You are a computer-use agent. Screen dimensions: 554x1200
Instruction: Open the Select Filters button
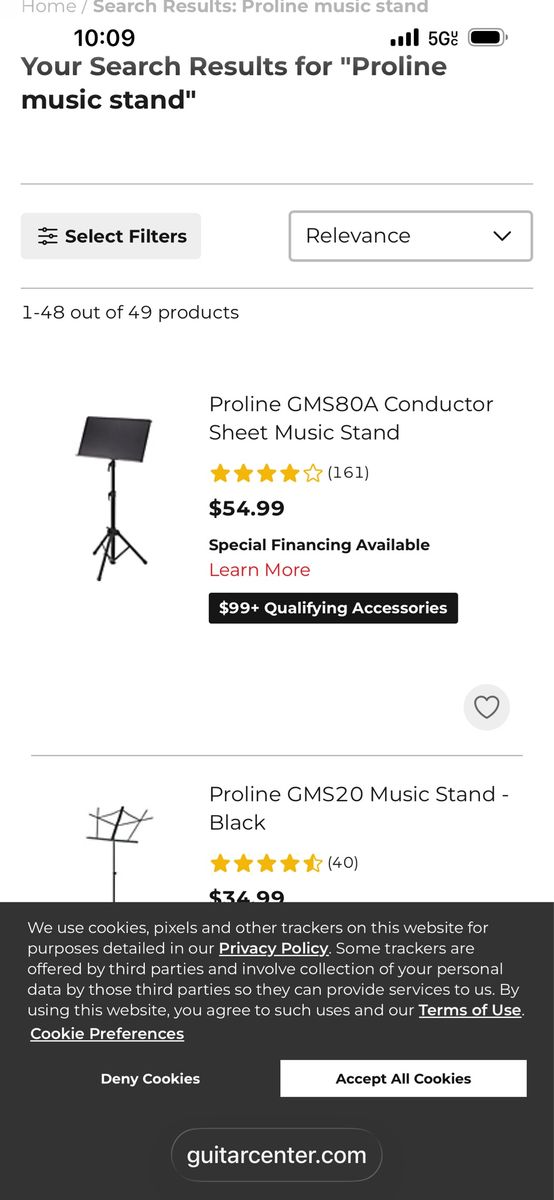pyautogui.click(x=111, y=236)
